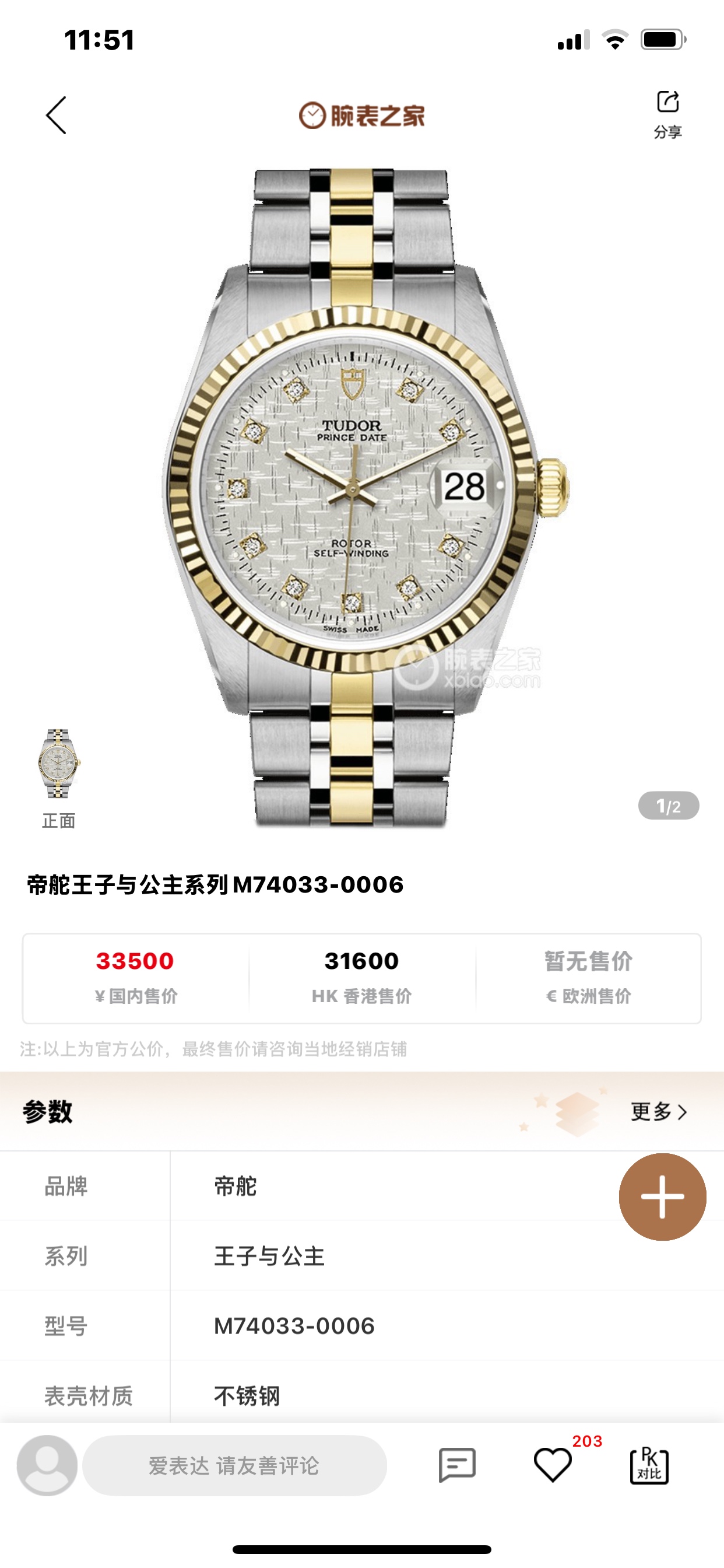
Task: Like this watch with the heart
Action: pos(553,1465)
